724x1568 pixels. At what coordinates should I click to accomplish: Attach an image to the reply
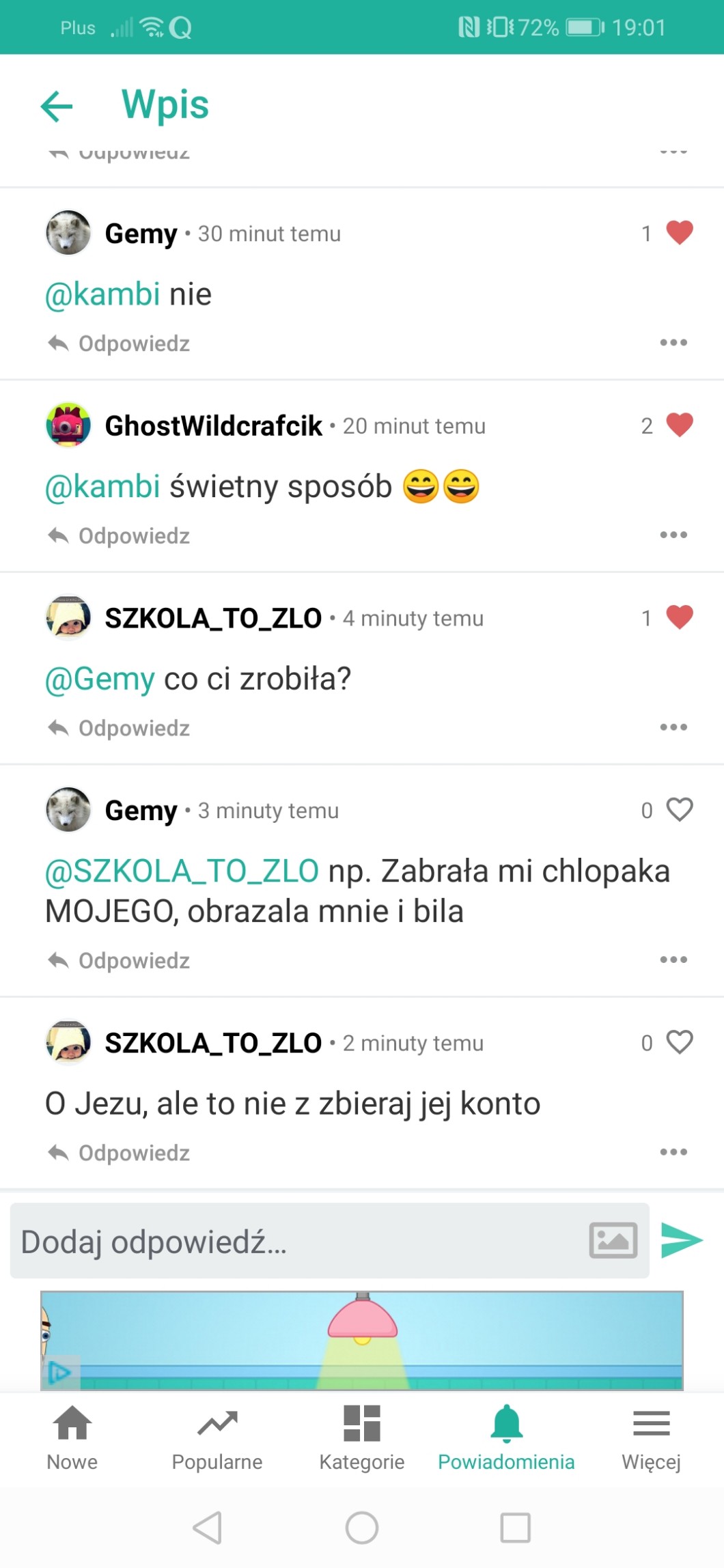(613, 1241)
